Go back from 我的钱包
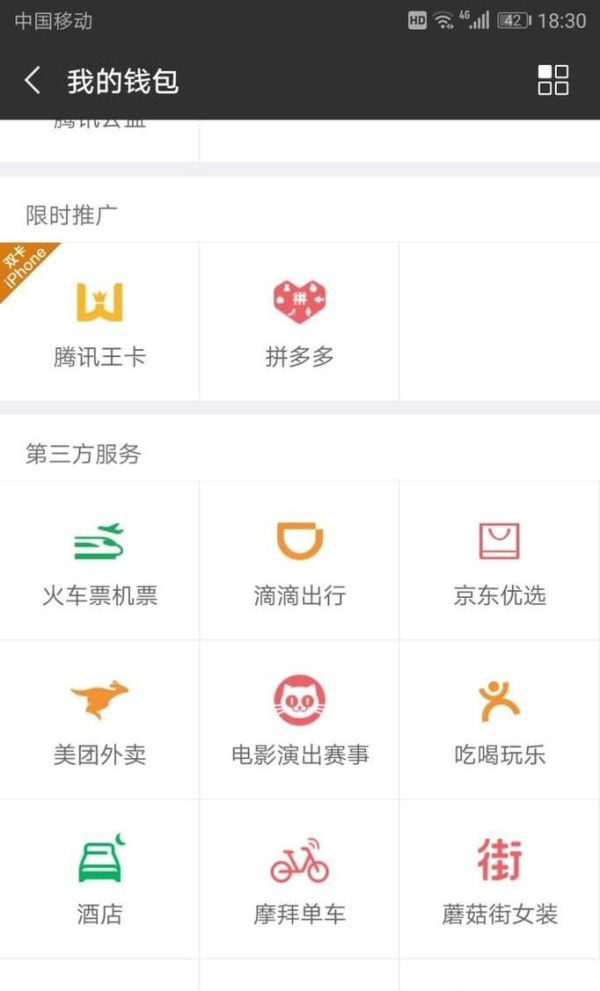Image resolution: width=600 pixels, height=991 pixels. coord(33,81)
